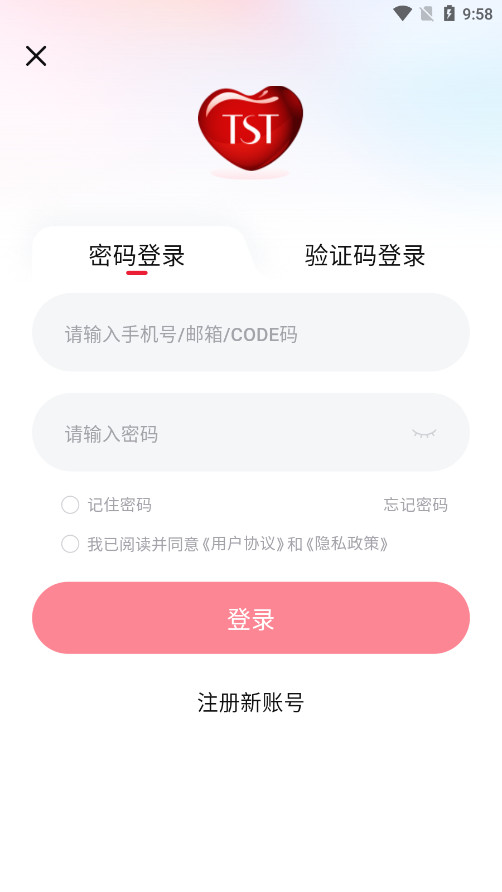Agree to user agreement and privacy policy
Screen dimensions: 502x892
click(x=70, y=544)
